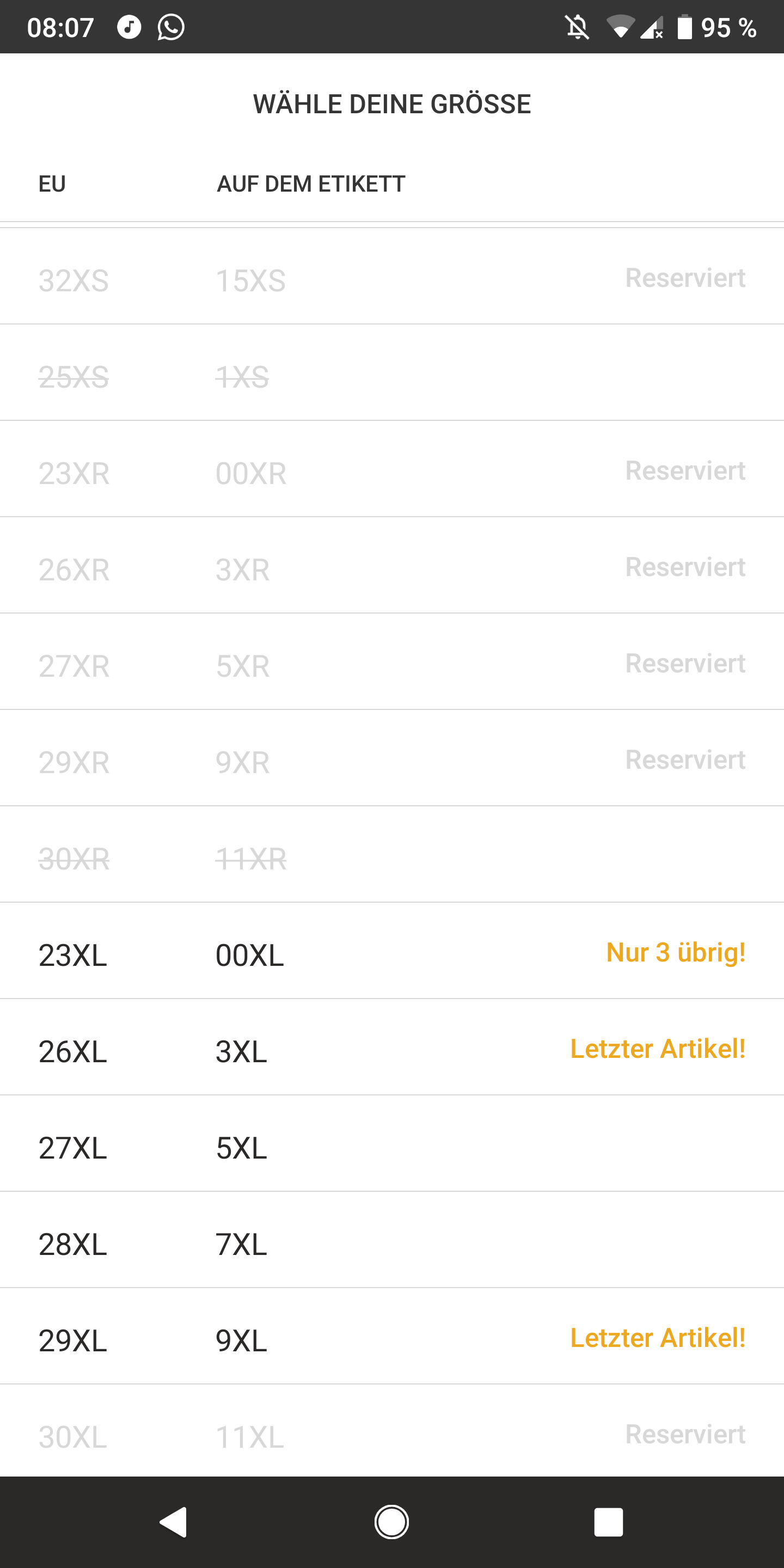This screenshot has height=1568, width=784.
Task: Tap the reserved 29XR size row
Action: pyautogui.click(x=392, y=758)
